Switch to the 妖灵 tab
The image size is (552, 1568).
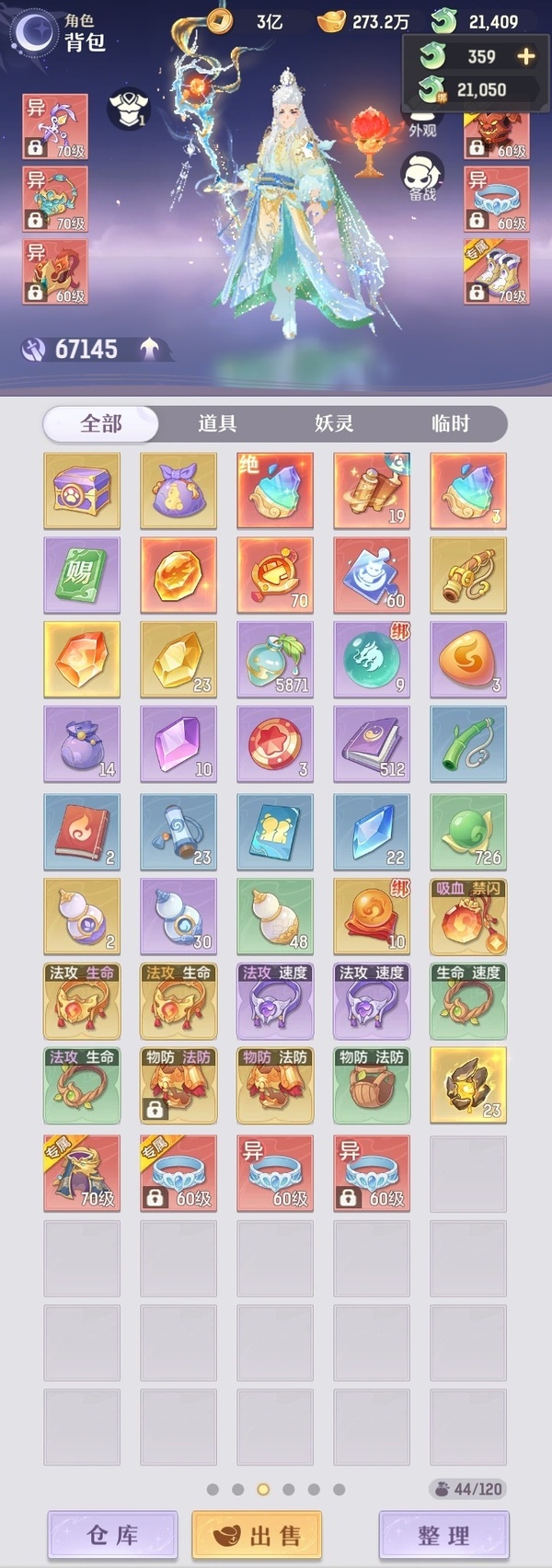(334, 423)
